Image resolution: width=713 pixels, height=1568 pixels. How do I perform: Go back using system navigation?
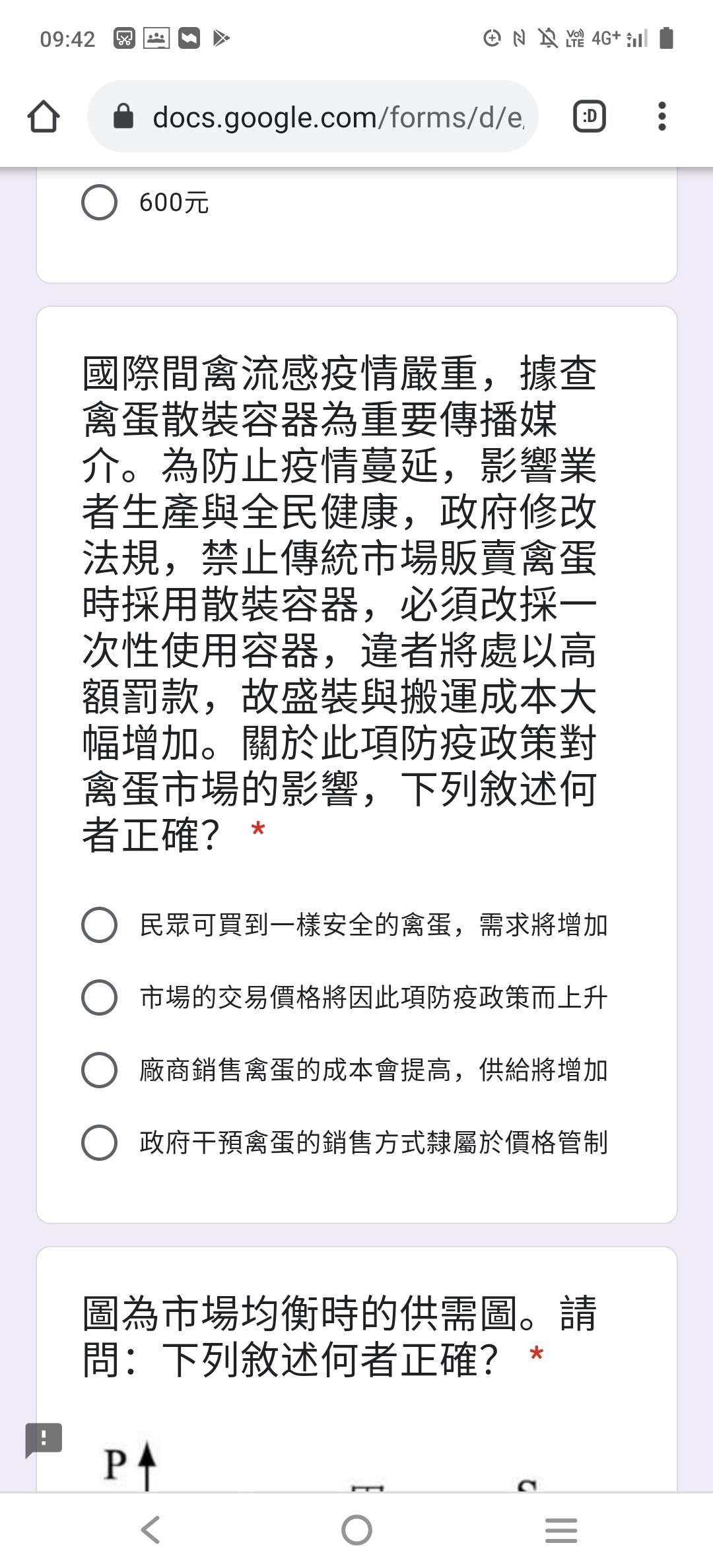coord(151,1530)
